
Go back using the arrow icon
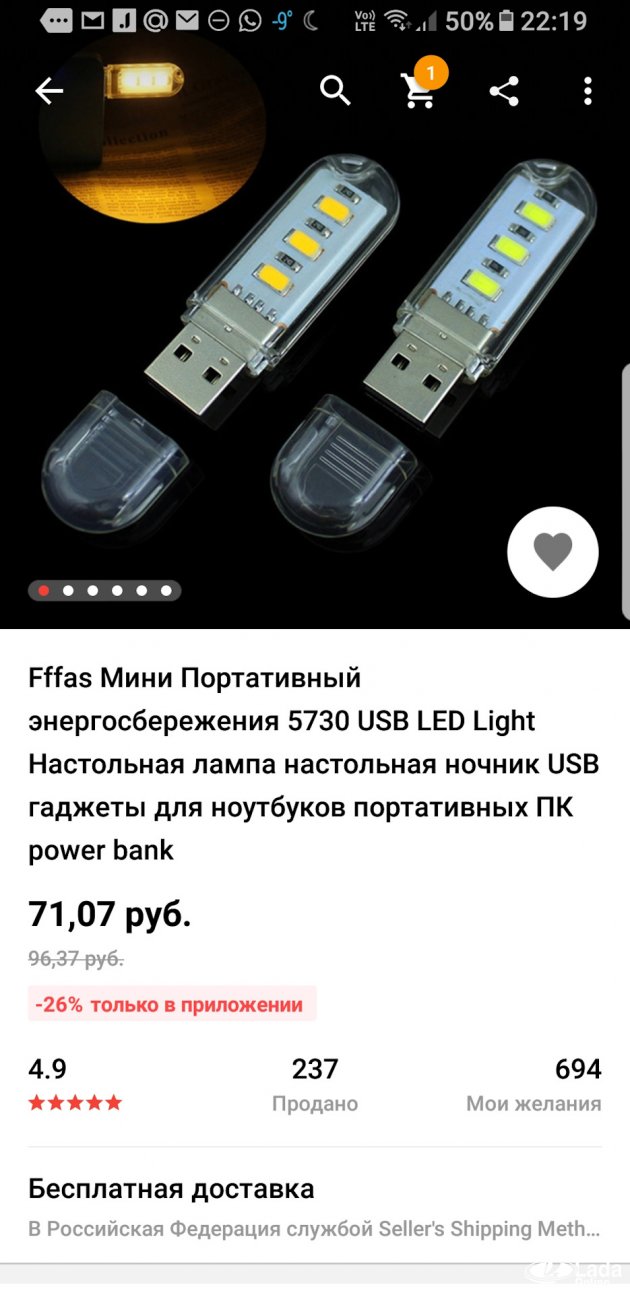tap(48, 92)
